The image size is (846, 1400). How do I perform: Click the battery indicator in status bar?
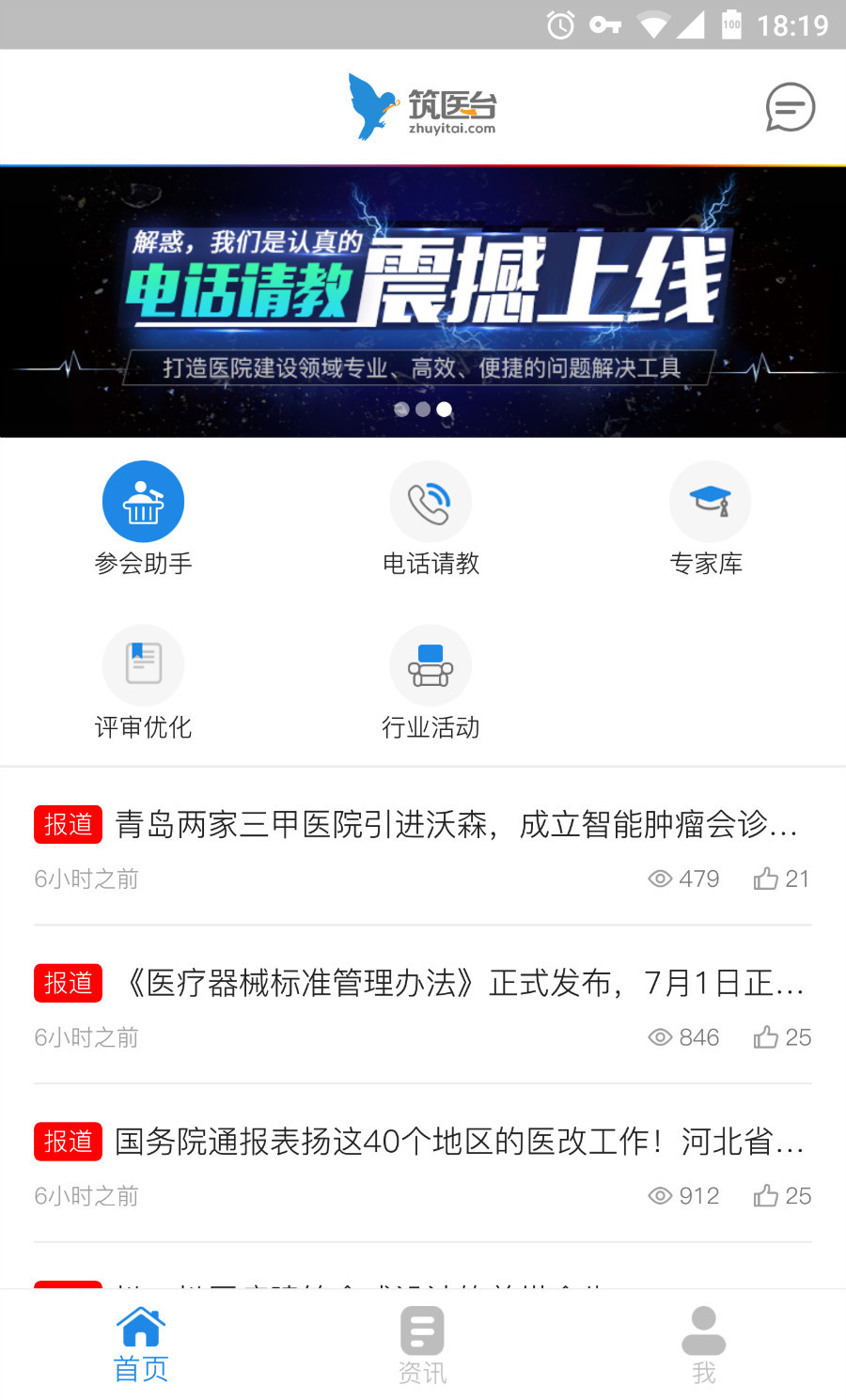coord(734,24)
